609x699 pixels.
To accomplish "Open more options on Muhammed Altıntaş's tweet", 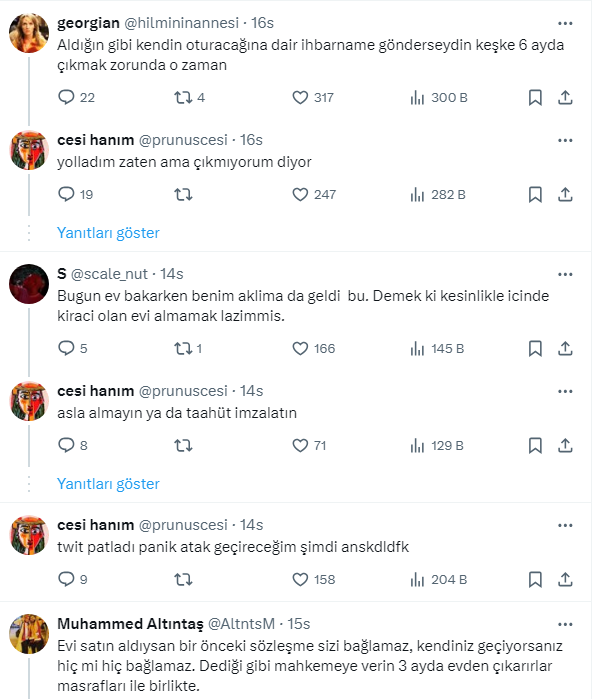I will point(565,622).
